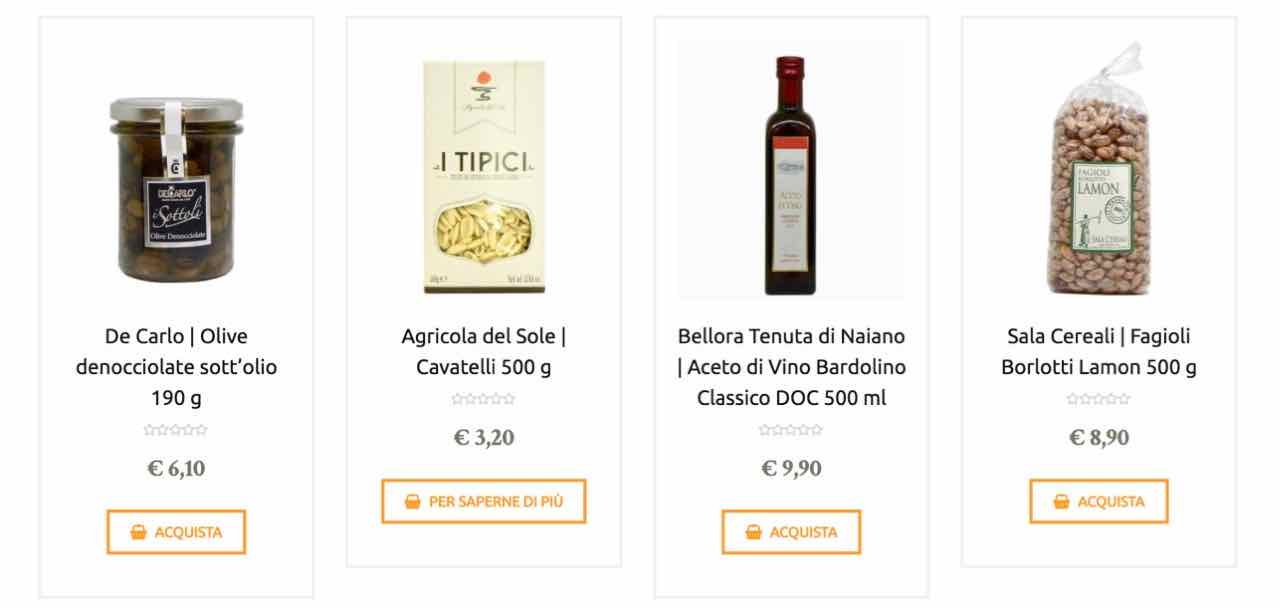Tap Per saperne di più for Cavatelli
Screen dimensions: 1280x608
coord(483,501)
